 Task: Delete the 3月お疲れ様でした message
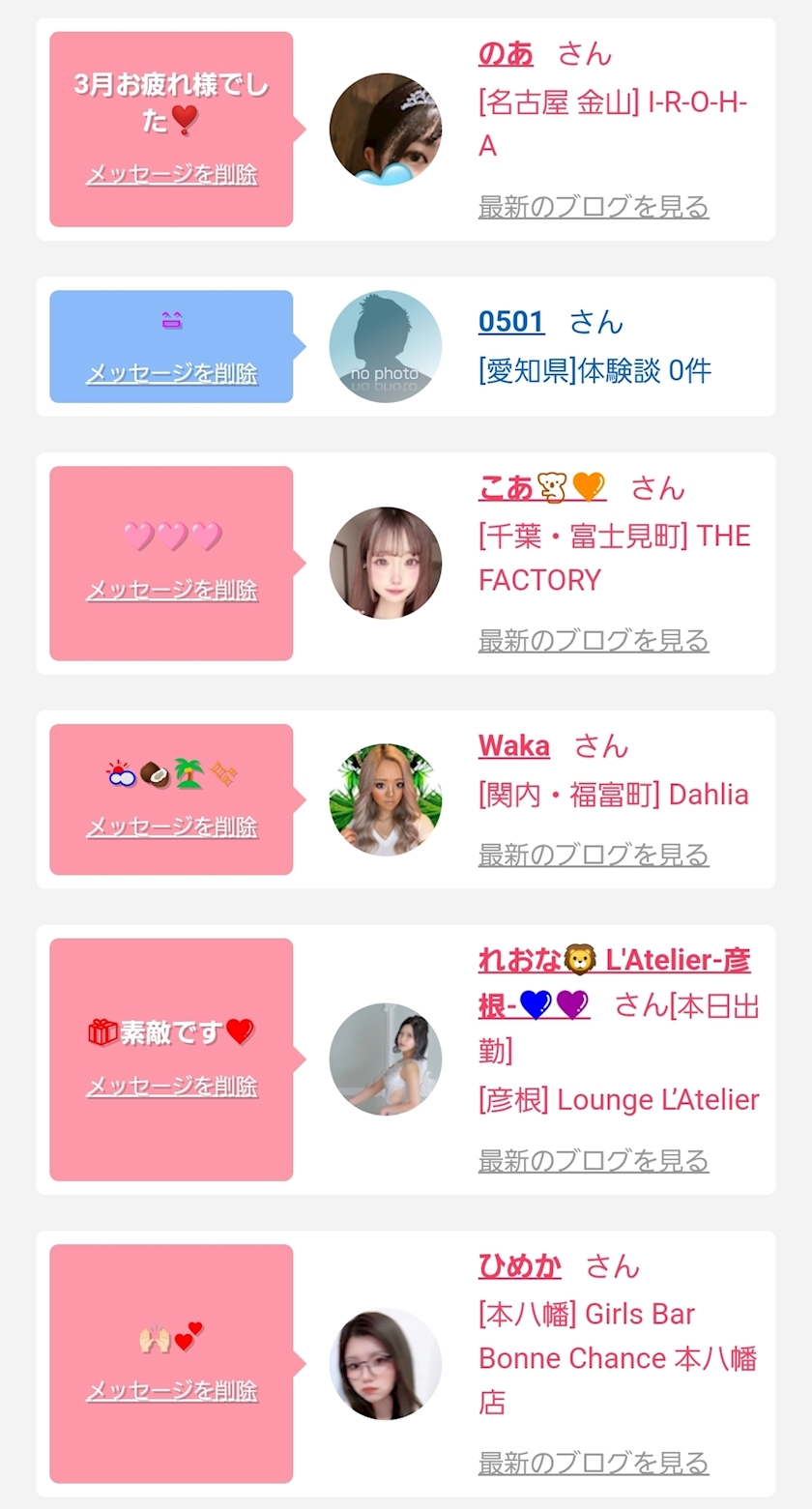pos(172,175)
